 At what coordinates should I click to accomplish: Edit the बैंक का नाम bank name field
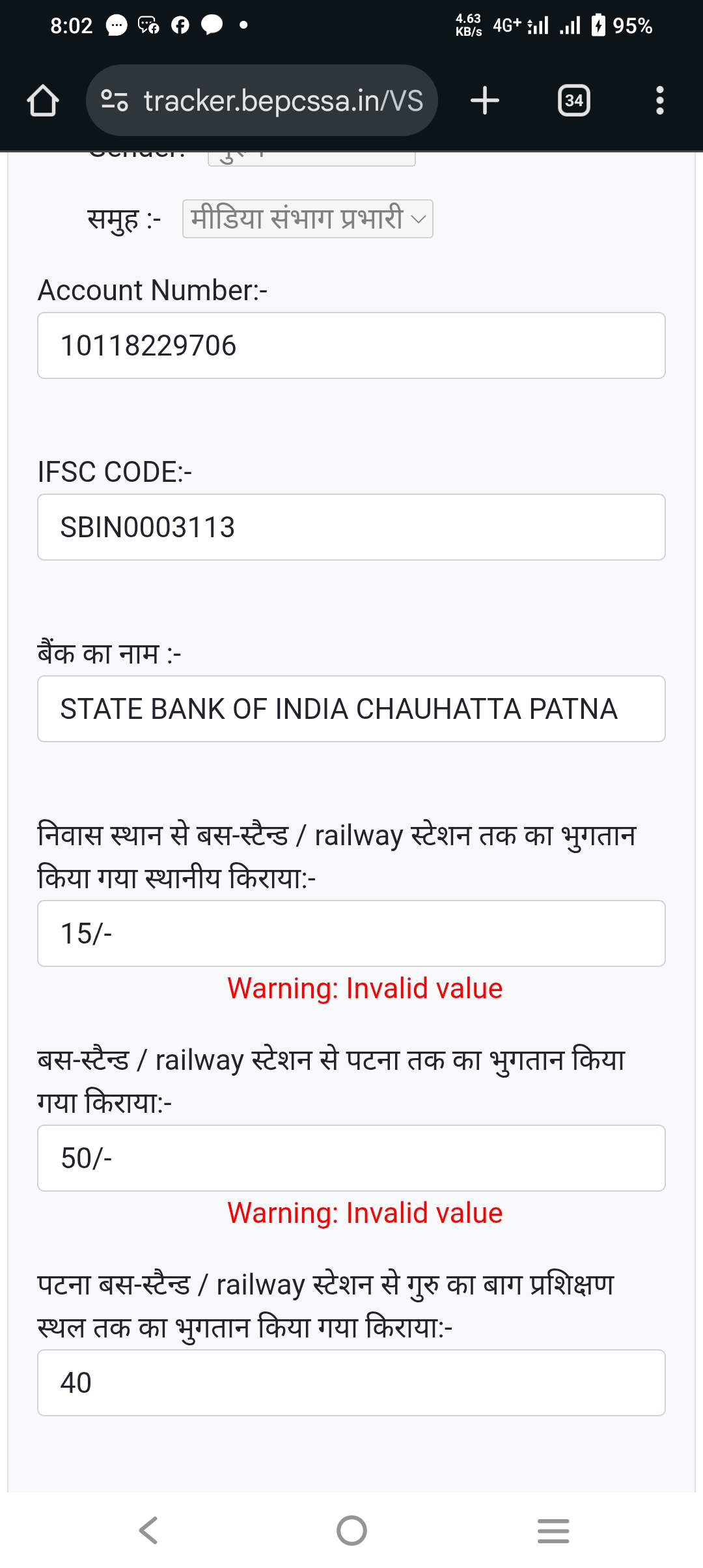tap(351, 709)
